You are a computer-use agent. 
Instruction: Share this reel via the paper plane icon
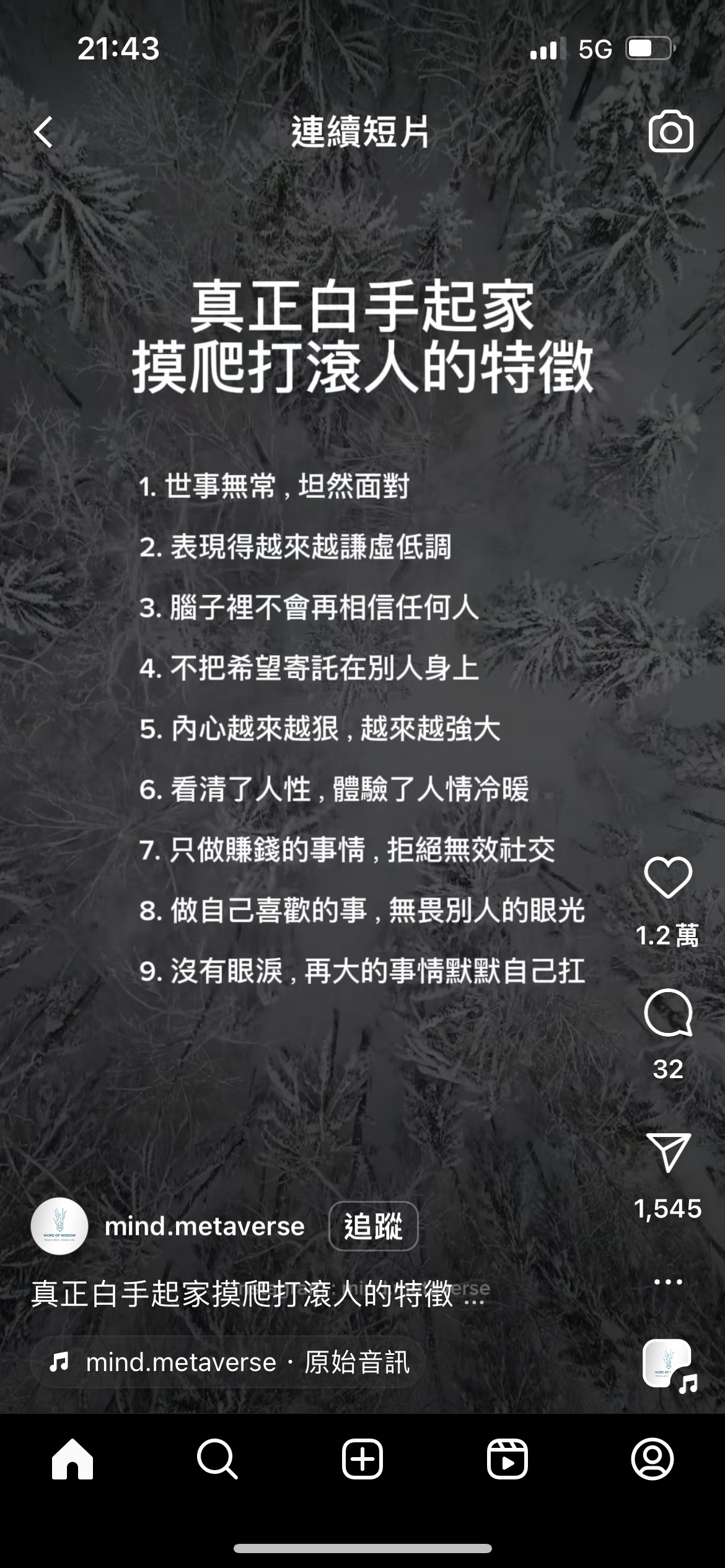click(x=668, y=1152)
